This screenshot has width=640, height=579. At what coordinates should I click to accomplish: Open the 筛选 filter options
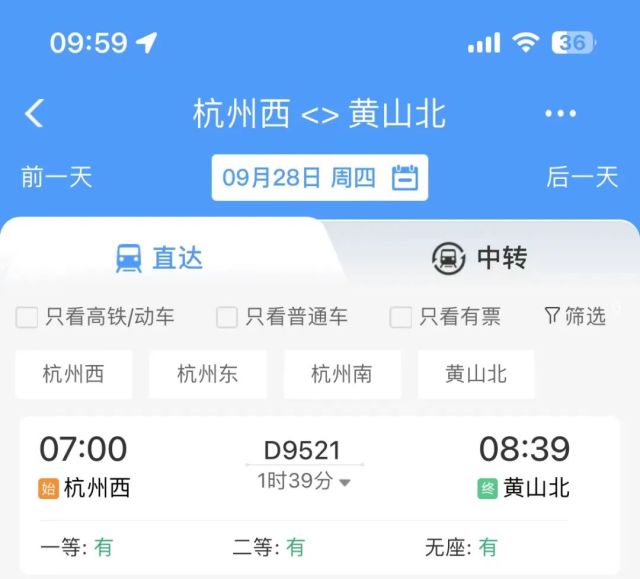pyautogui.click(x=575, y=317)
